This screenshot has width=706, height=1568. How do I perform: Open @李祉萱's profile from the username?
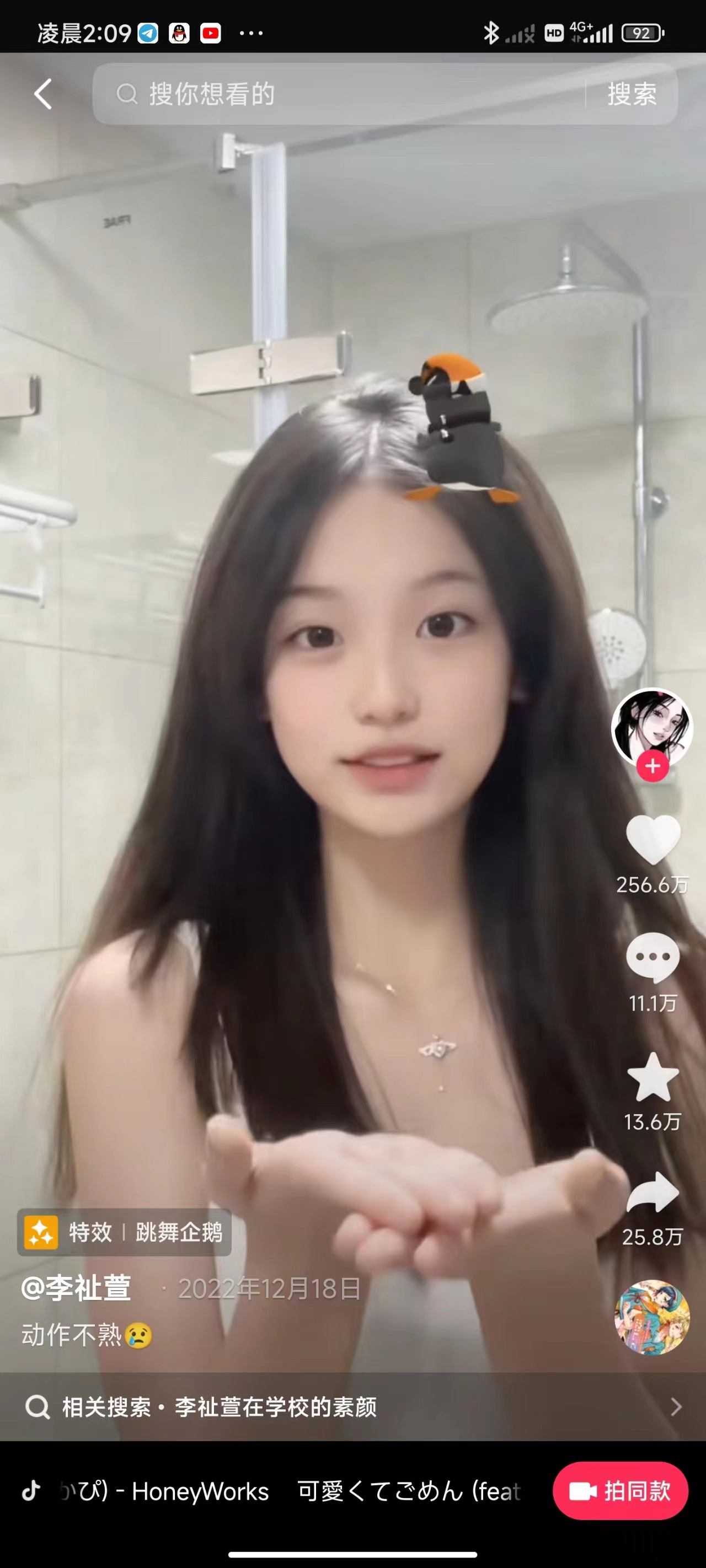point(76,1288)
